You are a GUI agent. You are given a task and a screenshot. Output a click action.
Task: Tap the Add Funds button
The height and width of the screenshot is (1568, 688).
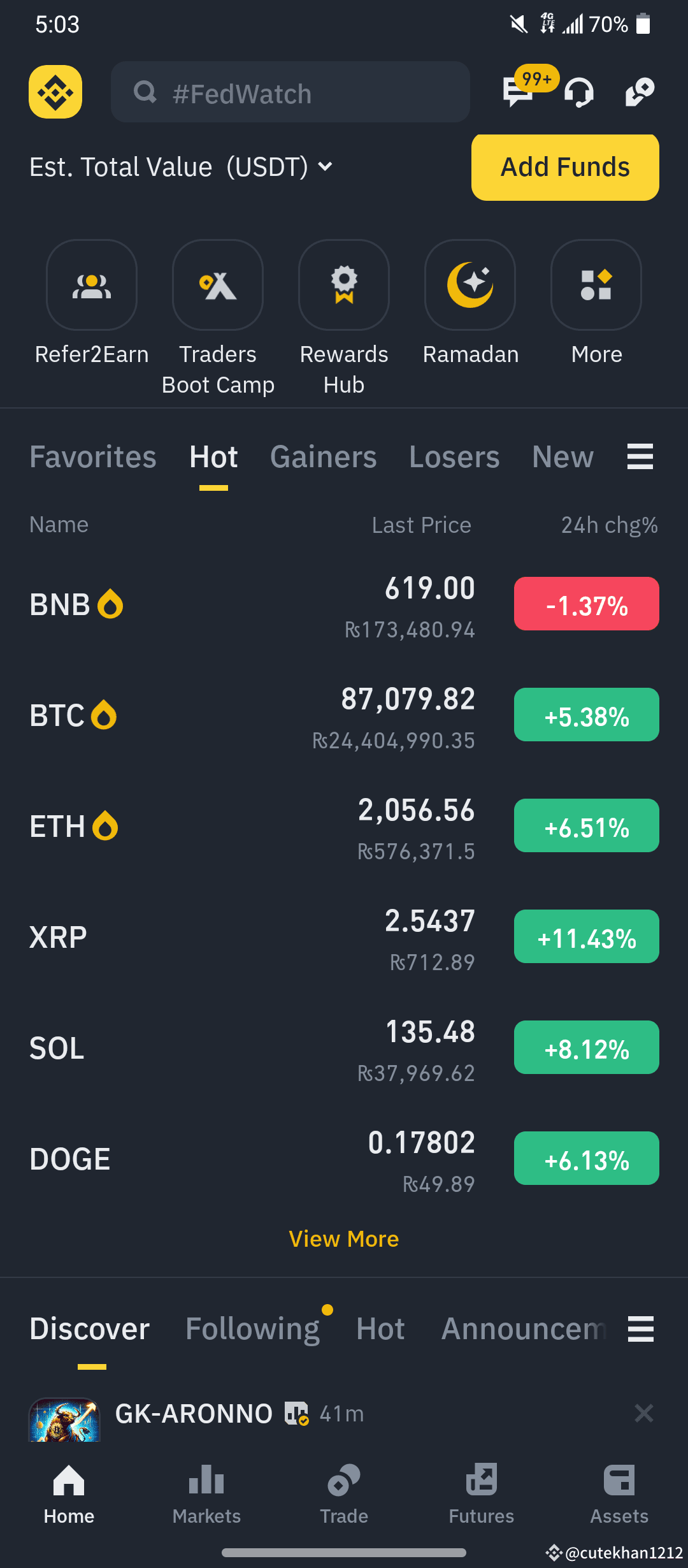[564, 167]
